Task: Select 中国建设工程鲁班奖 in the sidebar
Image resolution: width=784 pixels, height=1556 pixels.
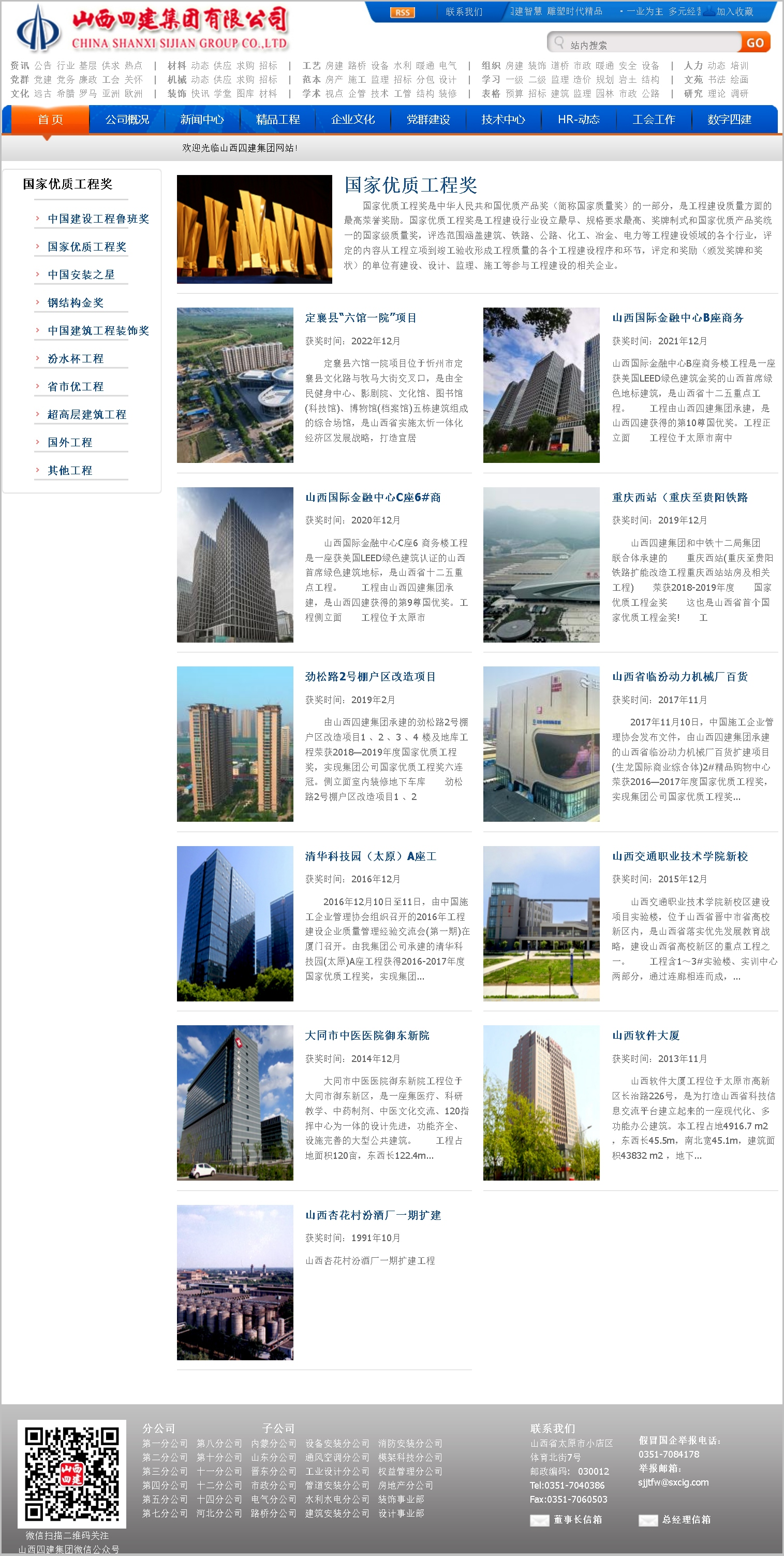Action: click(98, 219)
